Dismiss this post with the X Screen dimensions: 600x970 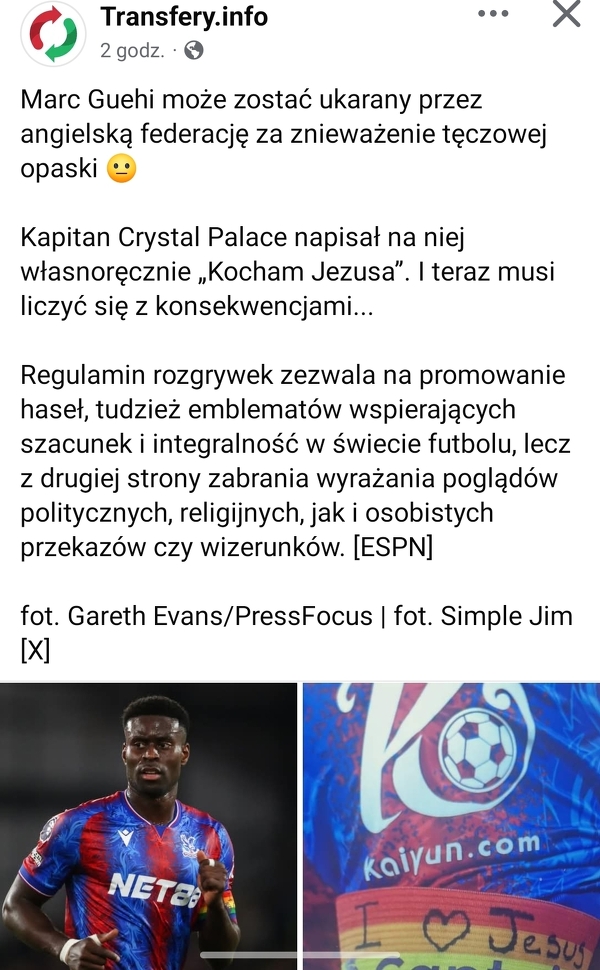(567, 14)
